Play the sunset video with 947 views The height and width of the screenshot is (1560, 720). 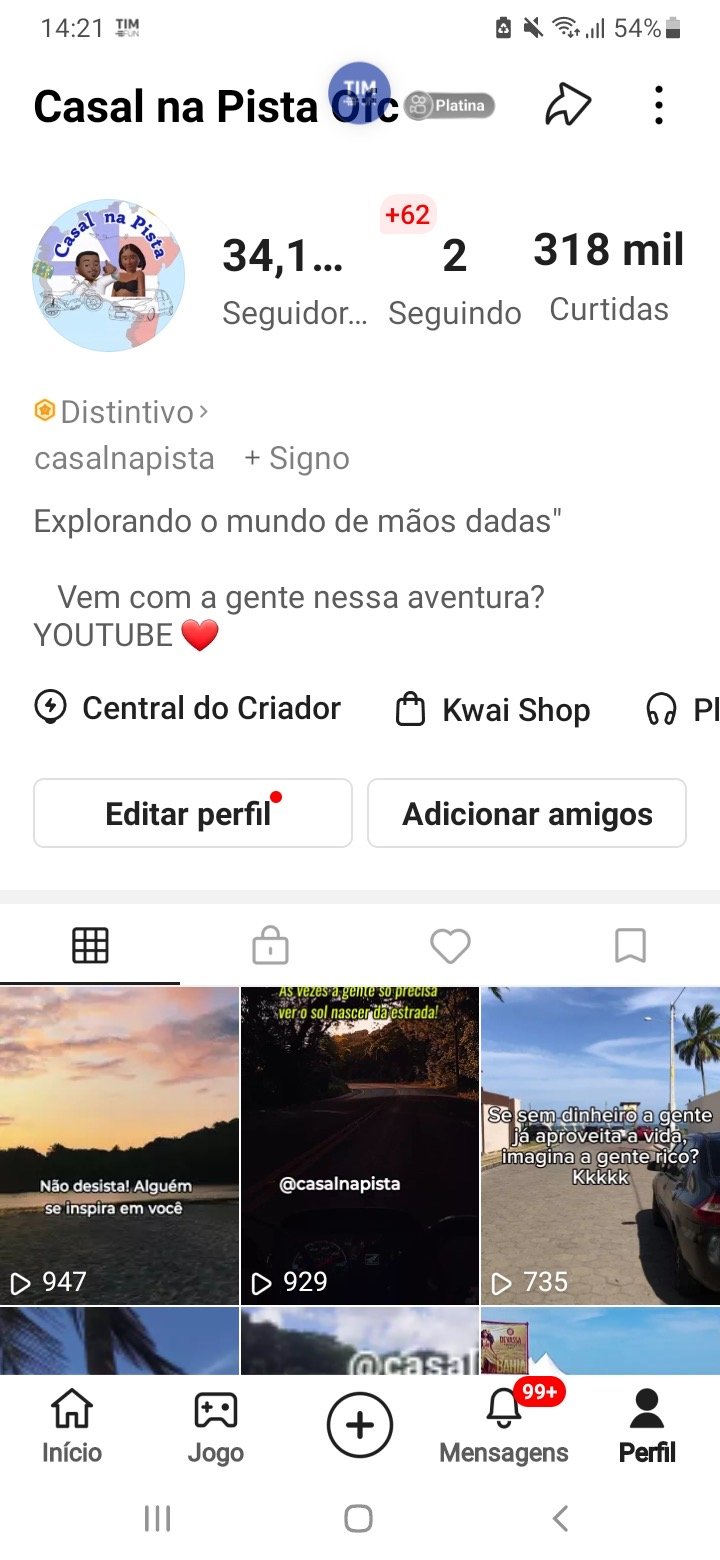point(119,1145)
